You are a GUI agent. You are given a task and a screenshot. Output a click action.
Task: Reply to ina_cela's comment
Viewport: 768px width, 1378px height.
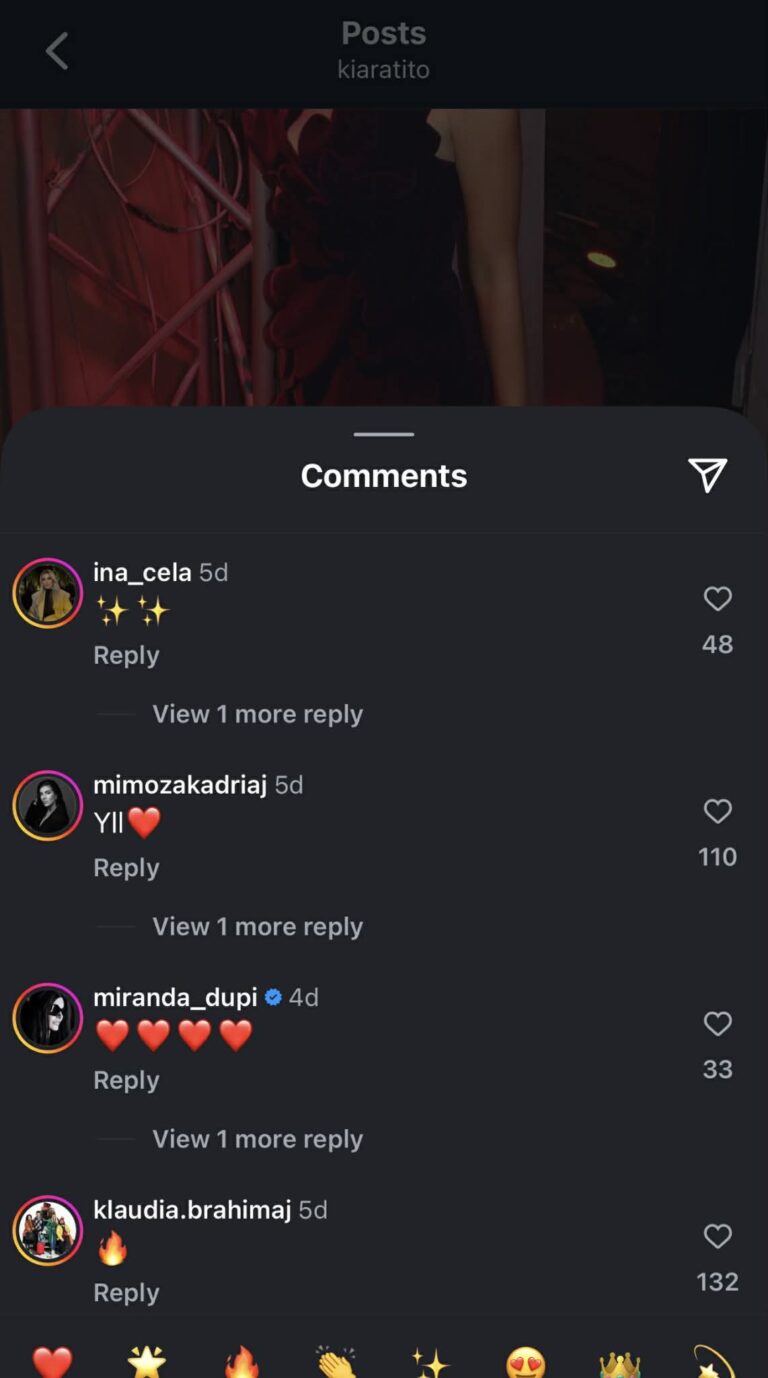coord(126,655)
